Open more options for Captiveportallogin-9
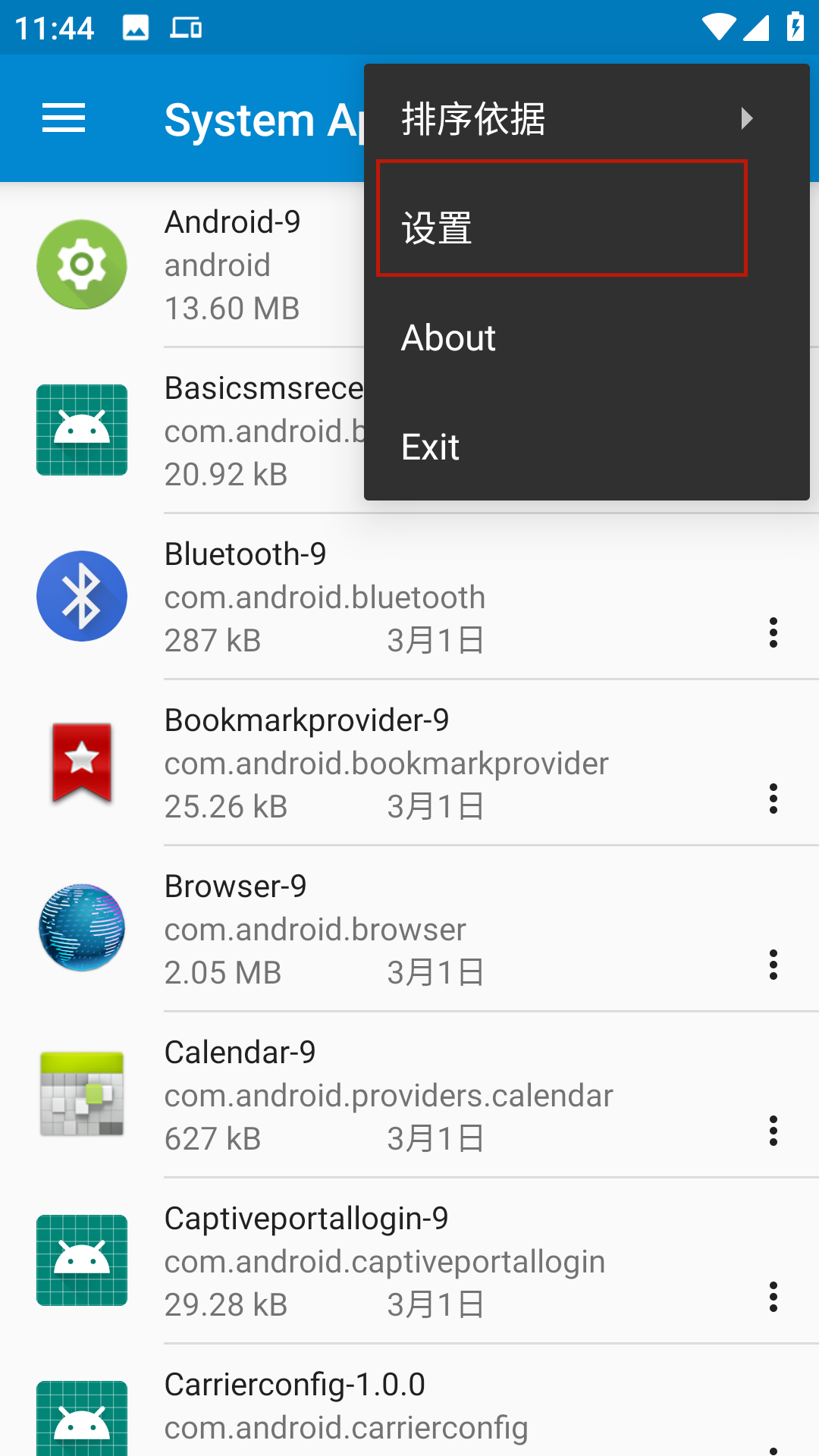The width and height of the screenshot is (819, 1456). [773, 1297]
